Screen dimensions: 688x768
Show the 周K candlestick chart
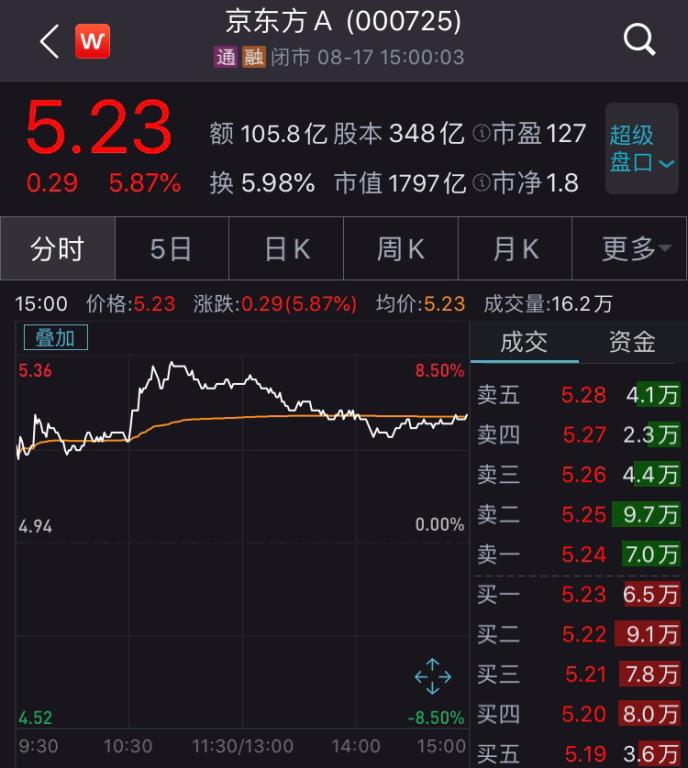coord(400,249)
